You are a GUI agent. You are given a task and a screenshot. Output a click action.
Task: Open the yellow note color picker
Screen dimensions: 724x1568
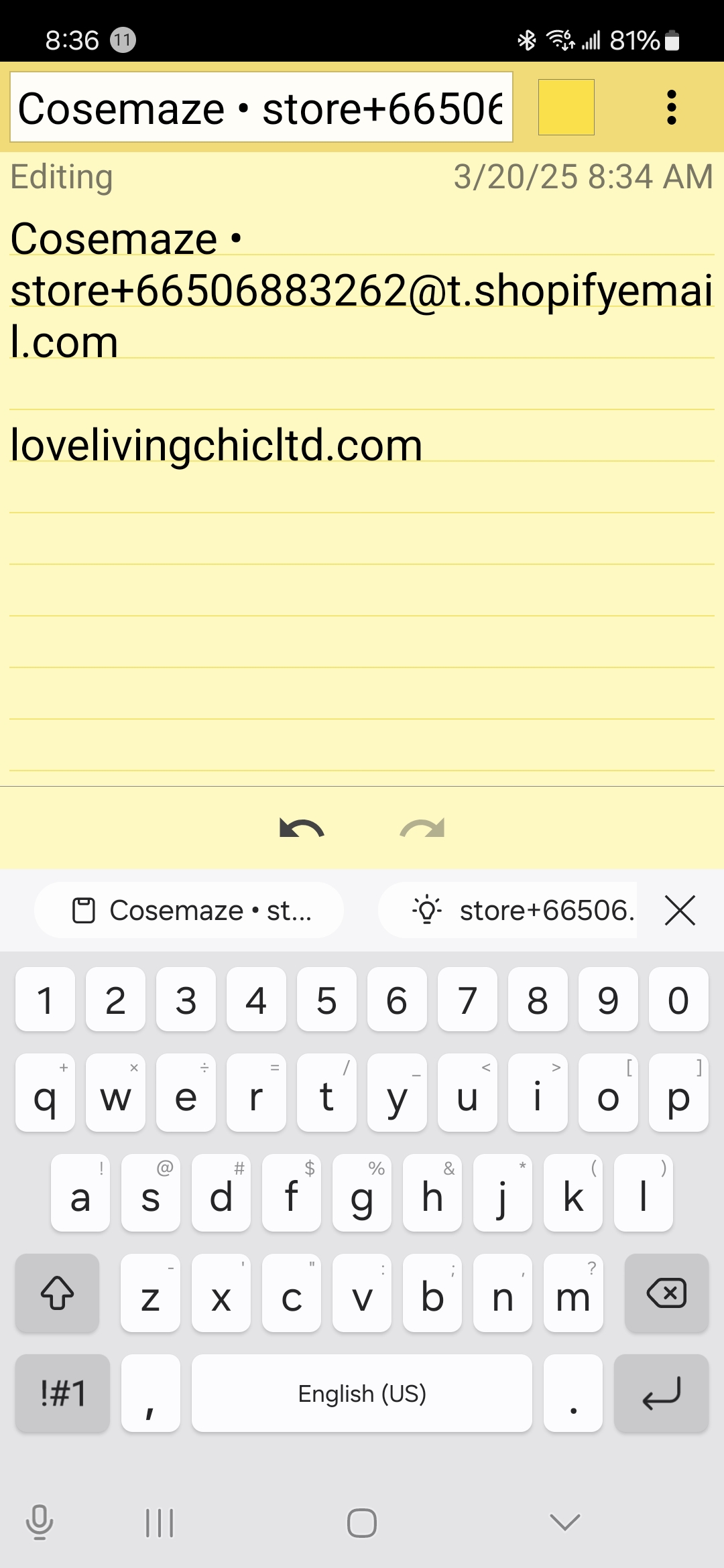(x=566, y=107)
